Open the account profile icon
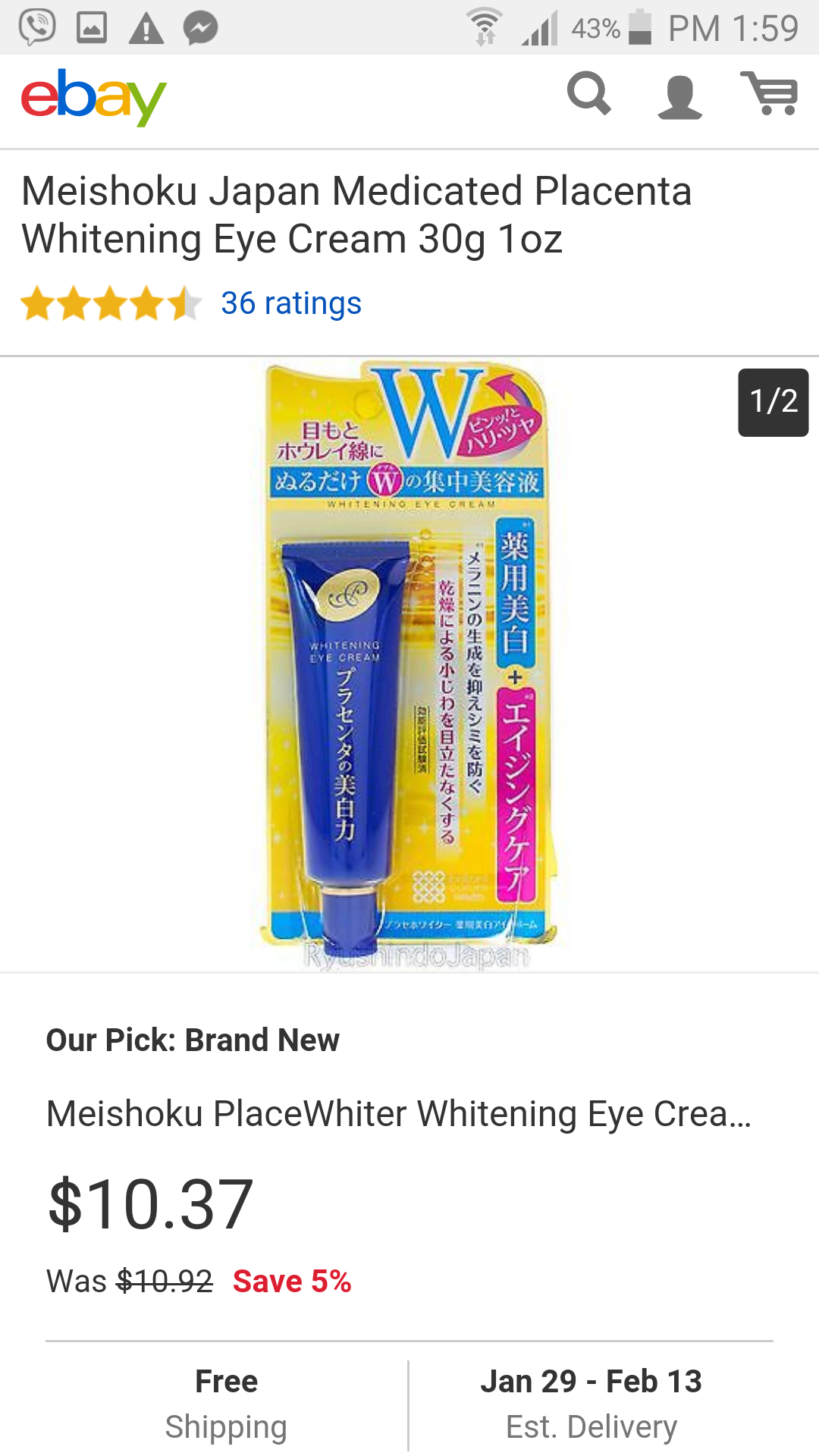This screenshot has width=819, height=1456. tap(679, 97)
